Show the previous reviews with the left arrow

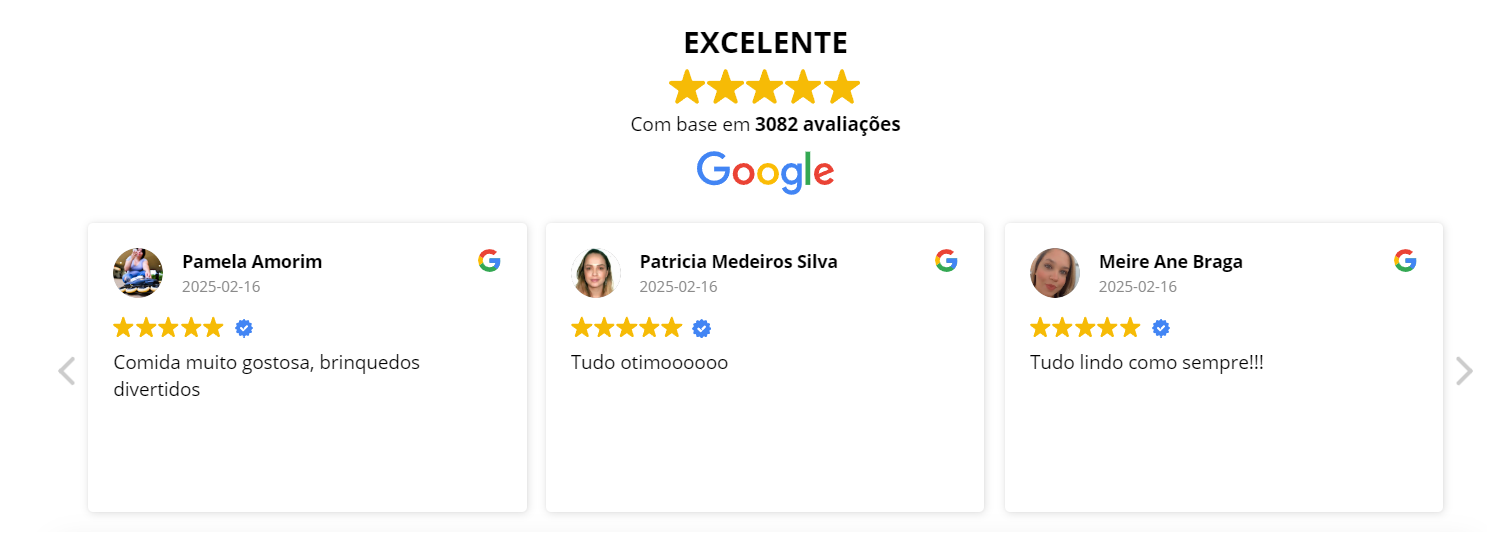click(67, 371)
